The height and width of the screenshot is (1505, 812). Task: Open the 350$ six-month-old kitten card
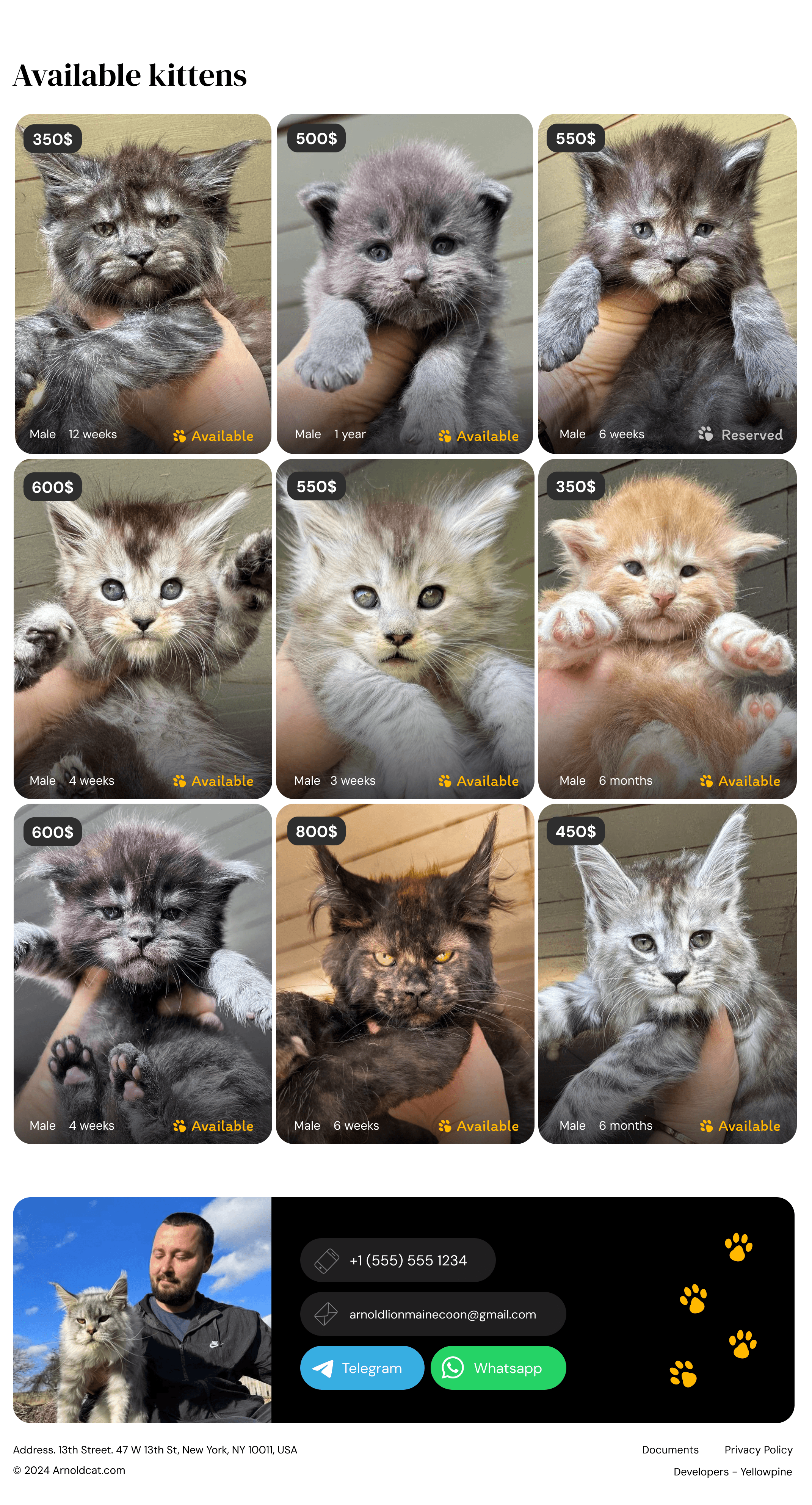(x=667, y=629)
